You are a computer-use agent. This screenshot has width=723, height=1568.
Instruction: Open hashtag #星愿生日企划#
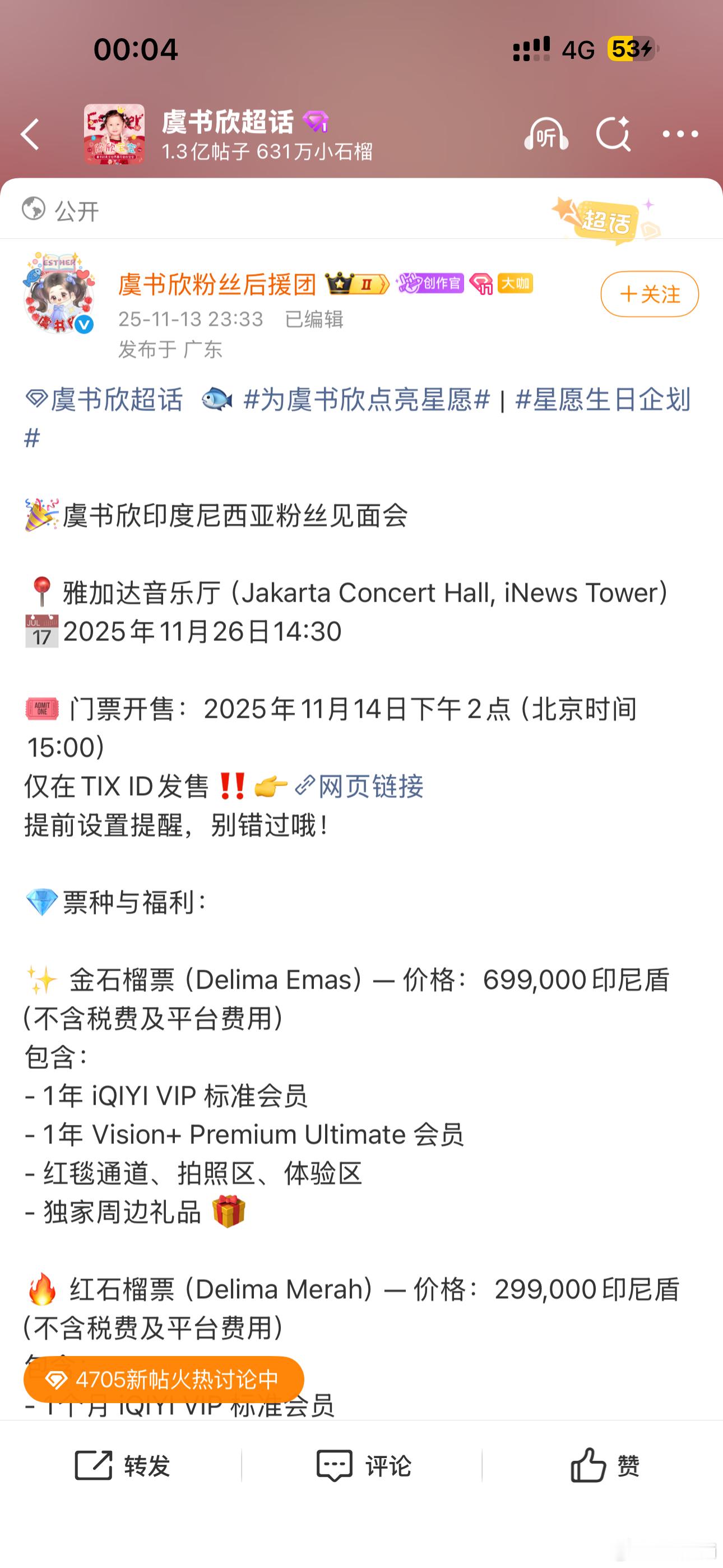click(x=605, y=399)
